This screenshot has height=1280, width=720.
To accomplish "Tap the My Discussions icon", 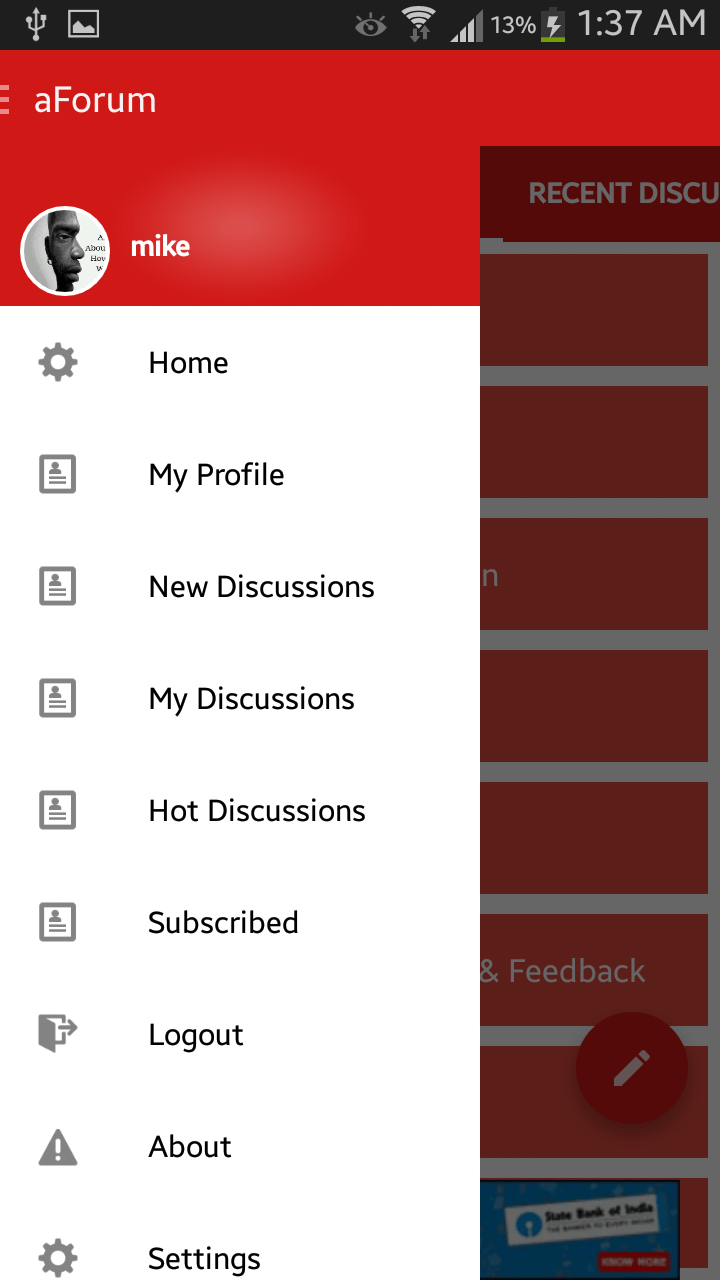I will (x=57, y=698).
